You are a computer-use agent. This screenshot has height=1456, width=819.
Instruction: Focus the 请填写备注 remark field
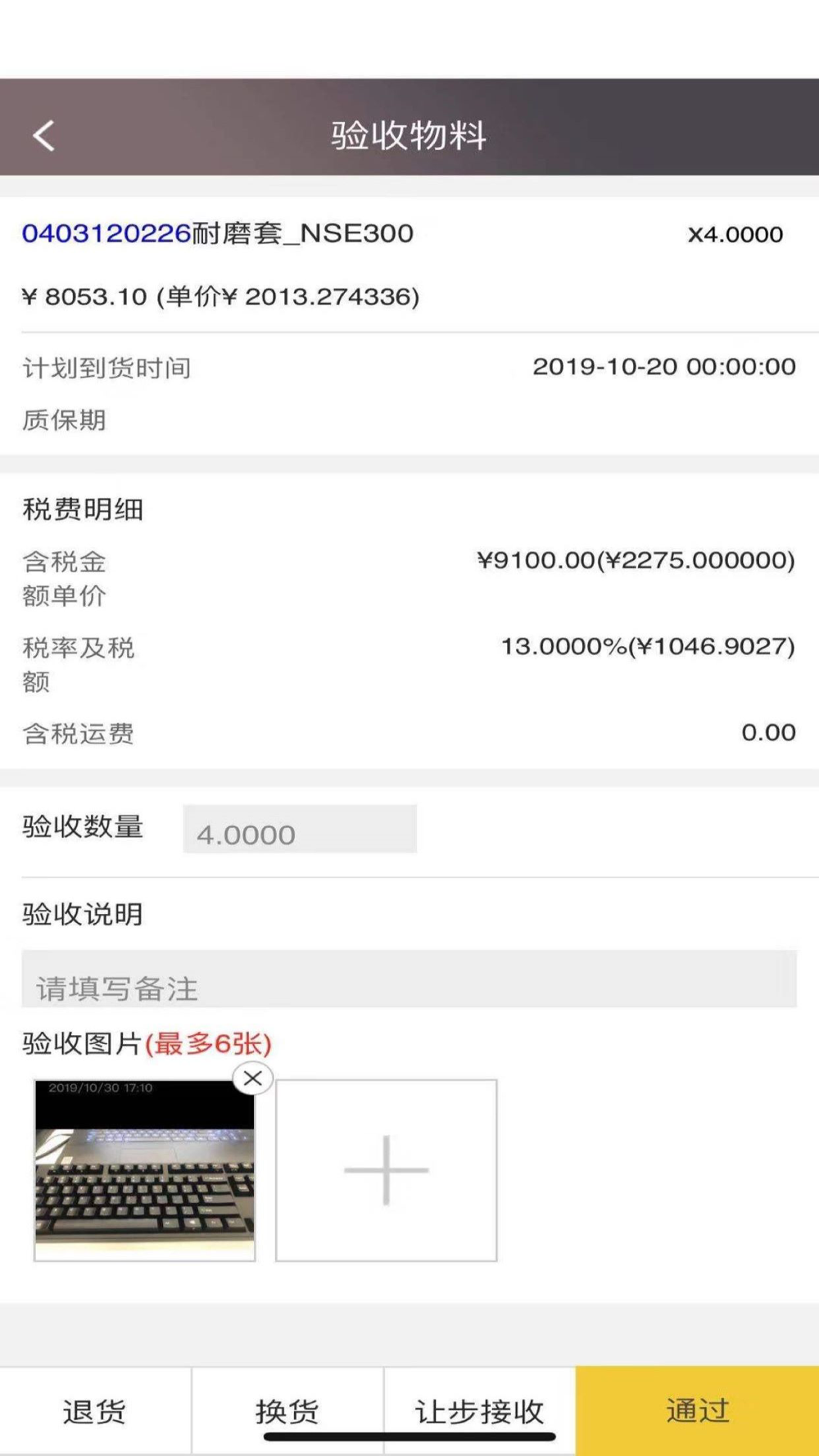point(408,979)
